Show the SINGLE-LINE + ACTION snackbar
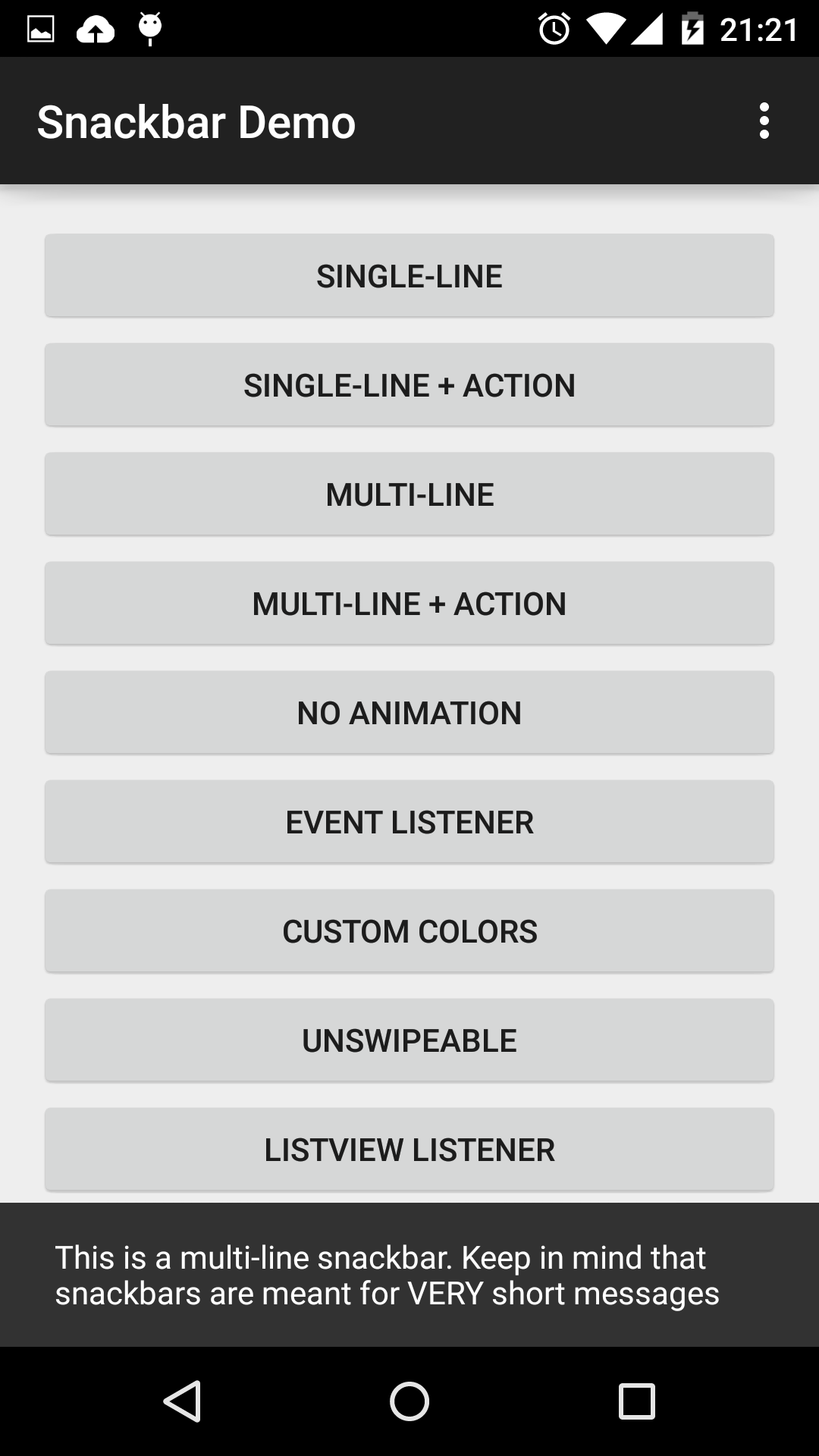This screenshot has width=819, height=1456. [x=409, y=385]
